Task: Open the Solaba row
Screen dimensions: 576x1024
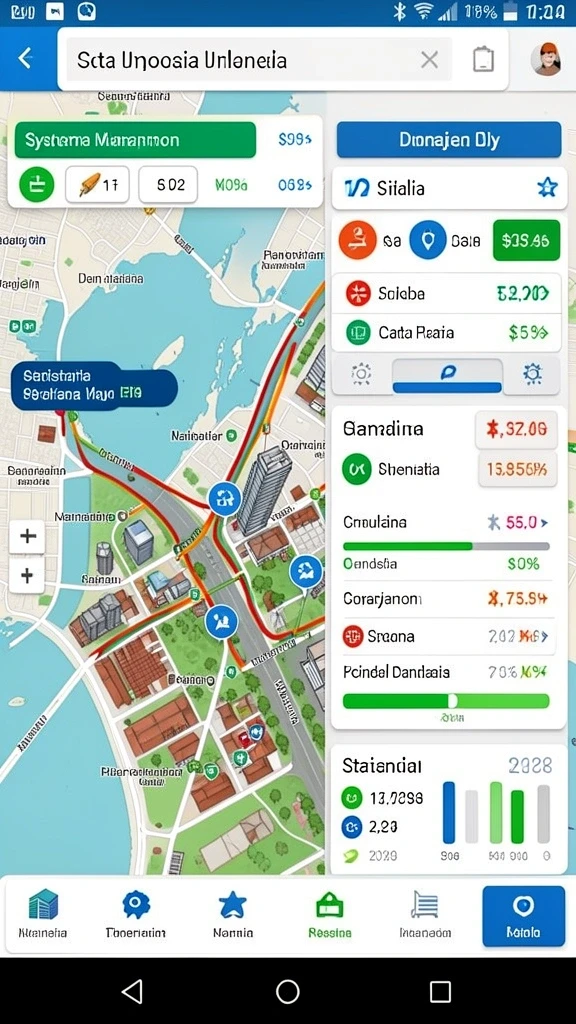Action: pos(446,294)
